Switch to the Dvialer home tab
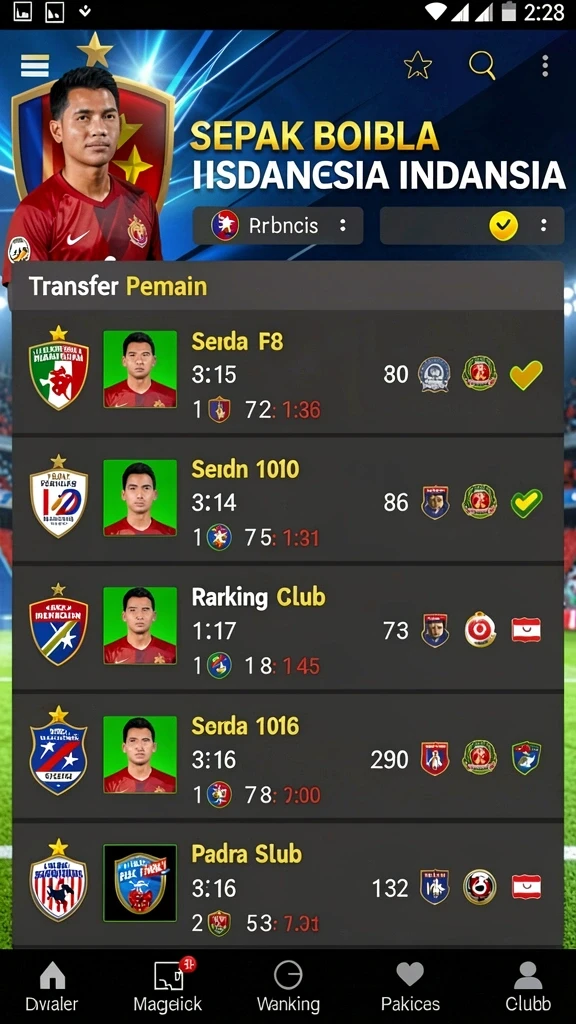The height and width of the screenshot is (1024, 576). tap(52, 987)
